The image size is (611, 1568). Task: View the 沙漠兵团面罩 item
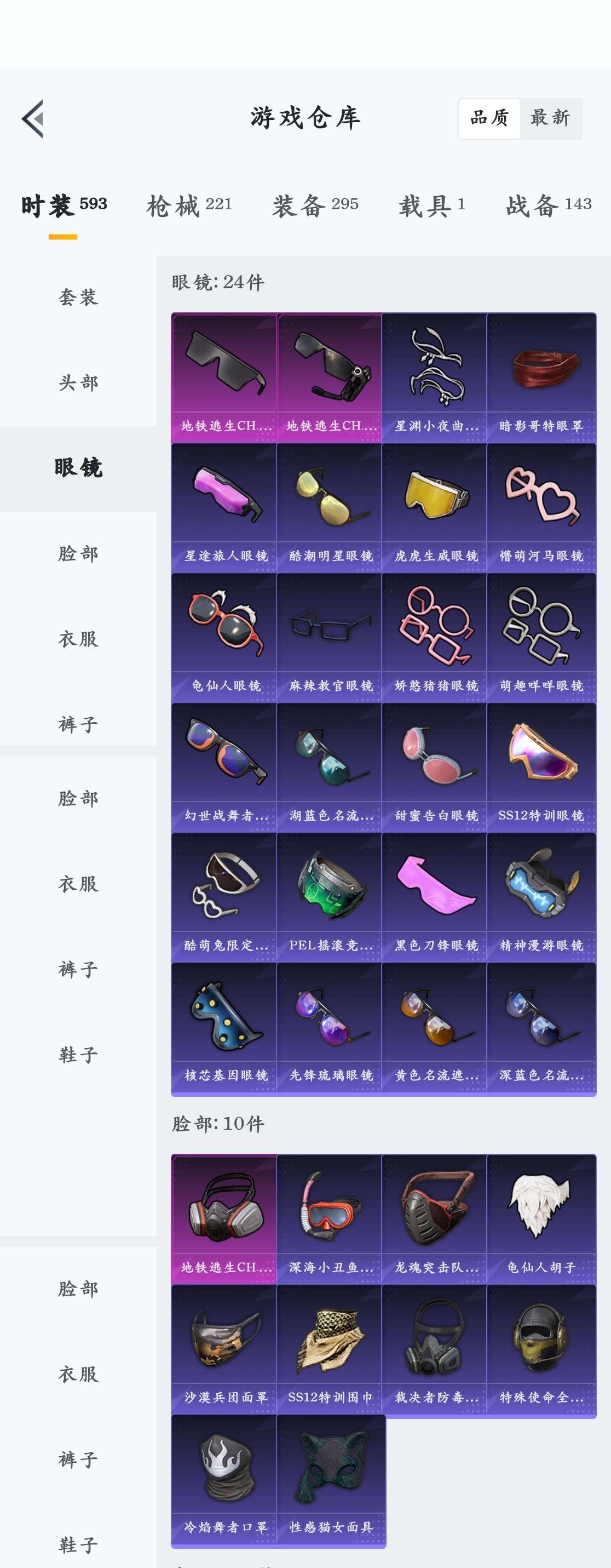[224, 1349]
